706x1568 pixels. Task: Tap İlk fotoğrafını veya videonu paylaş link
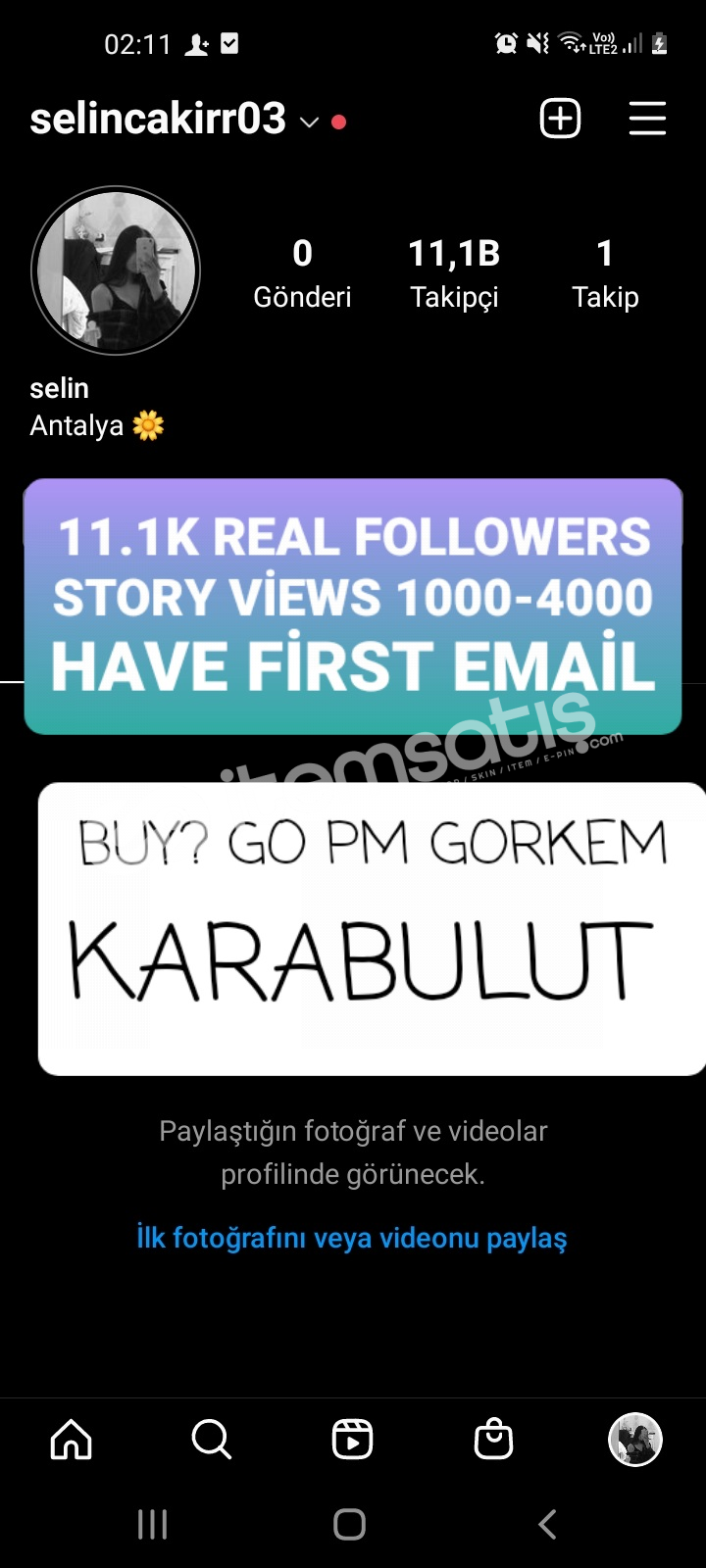352,1238
